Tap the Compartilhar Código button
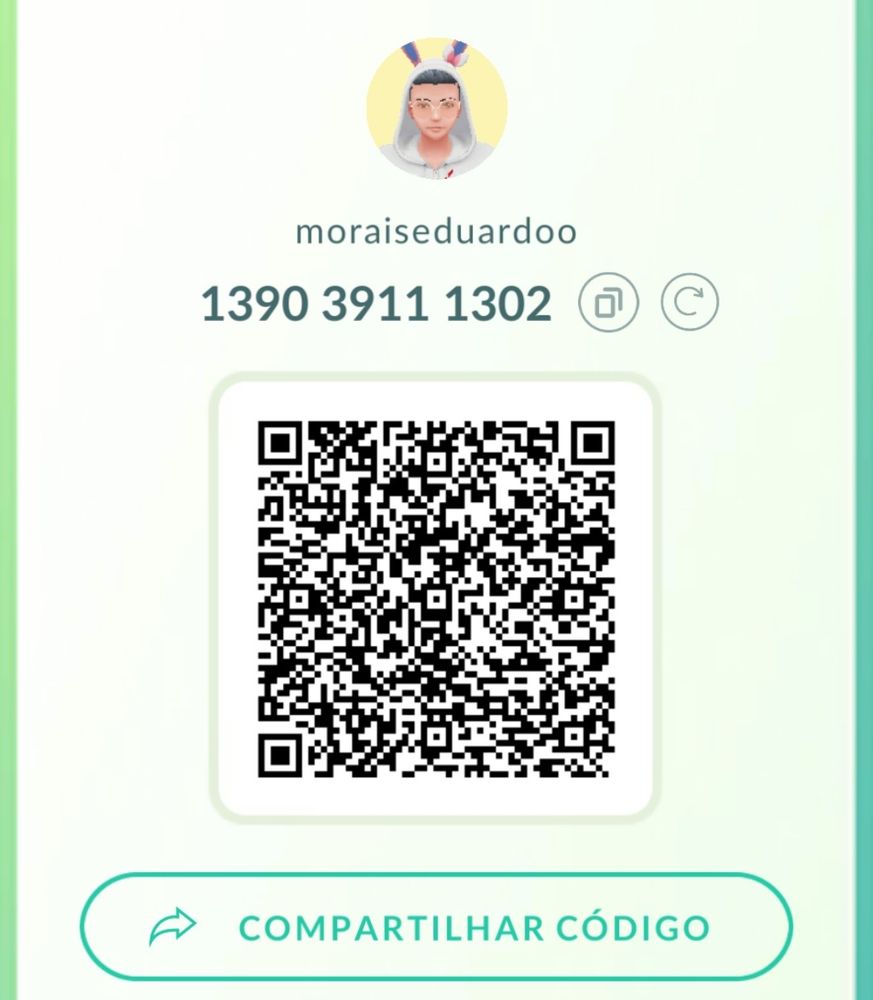 436,927
